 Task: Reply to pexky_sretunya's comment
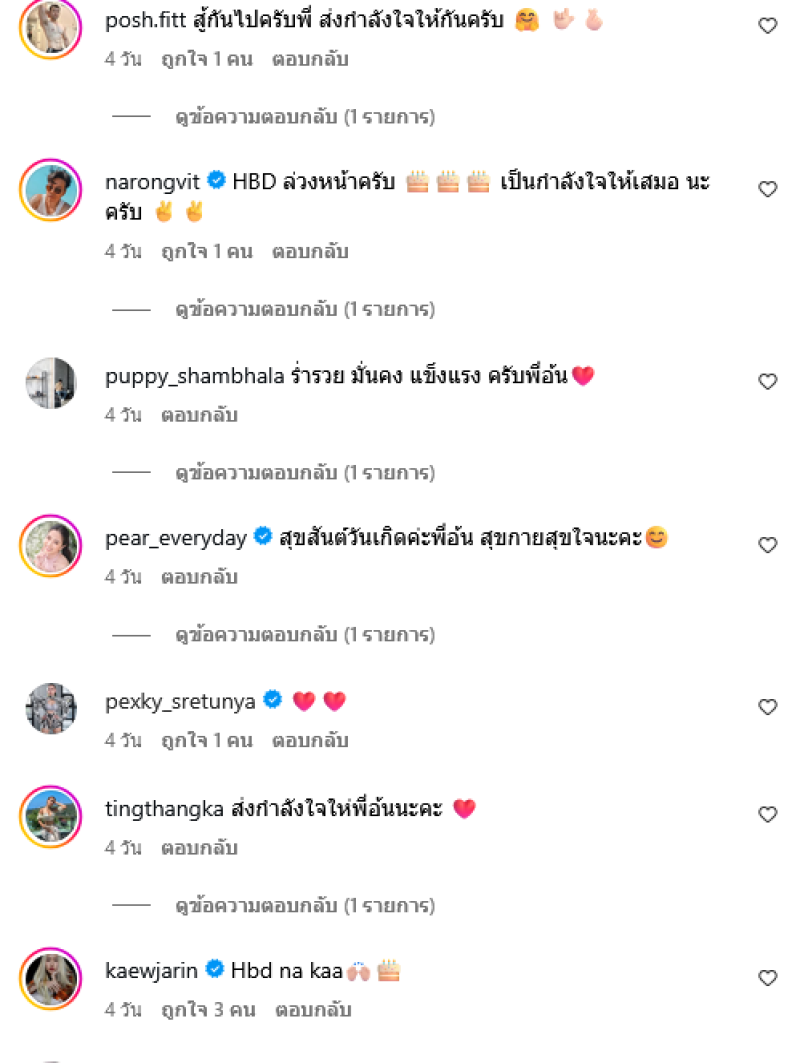point(310,741)
